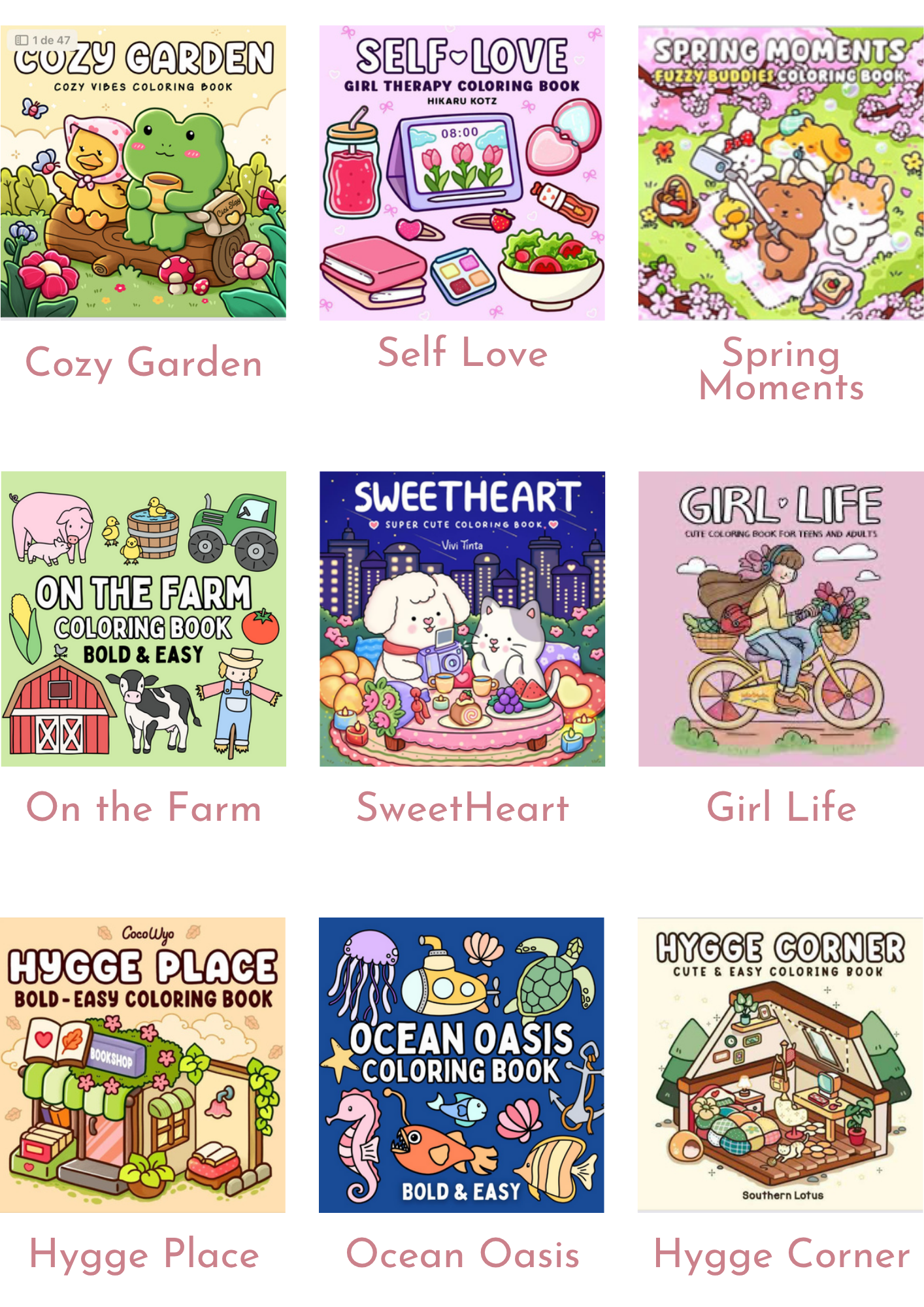Open the Hygge Corner book cover
The height and width of the screenshot is (1307, 924).
tap(780, 1065)
